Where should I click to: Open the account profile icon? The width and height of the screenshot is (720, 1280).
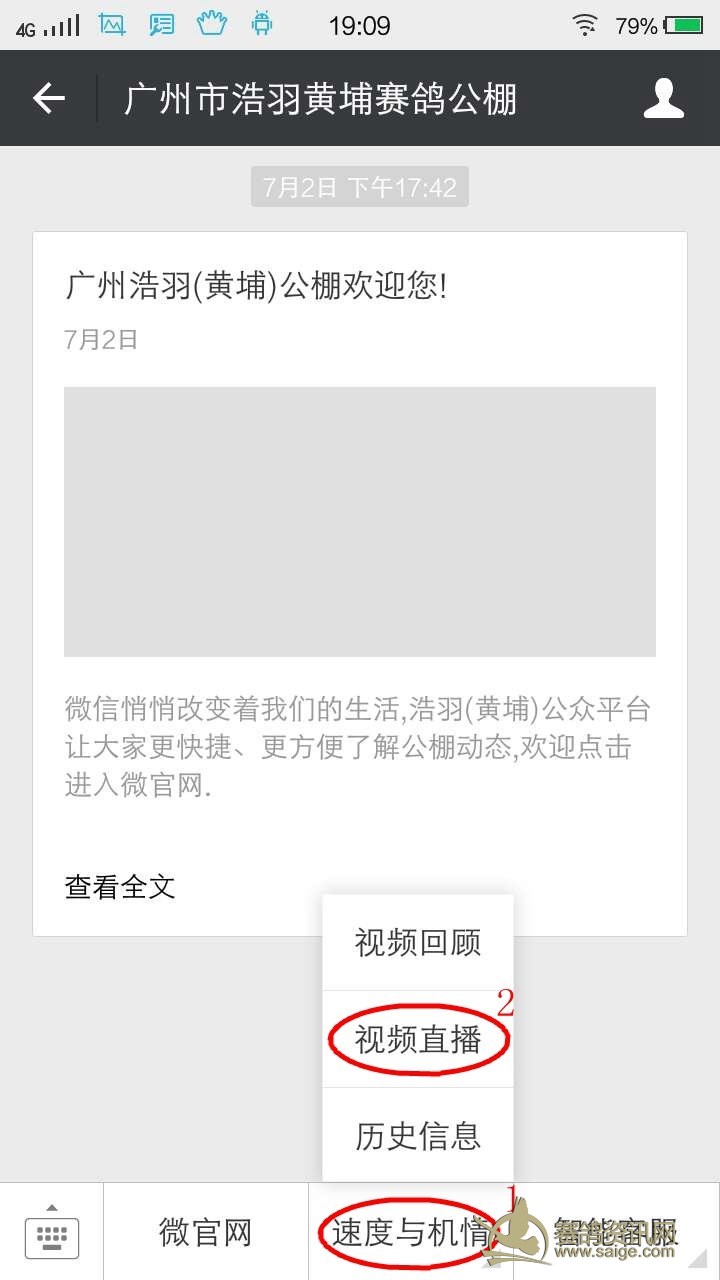(x=663, y=98)
